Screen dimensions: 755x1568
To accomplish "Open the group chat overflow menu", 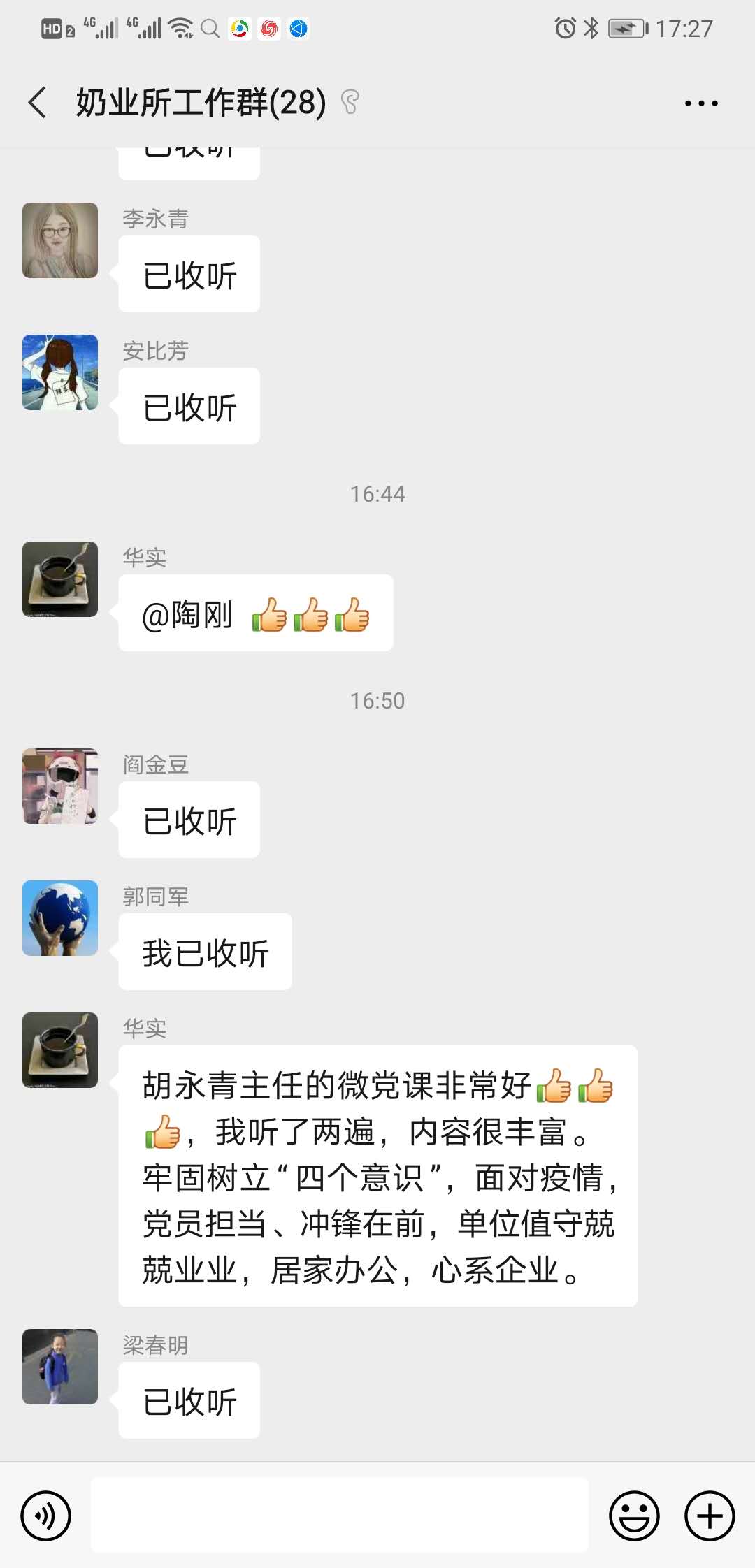I will [700, 103].
